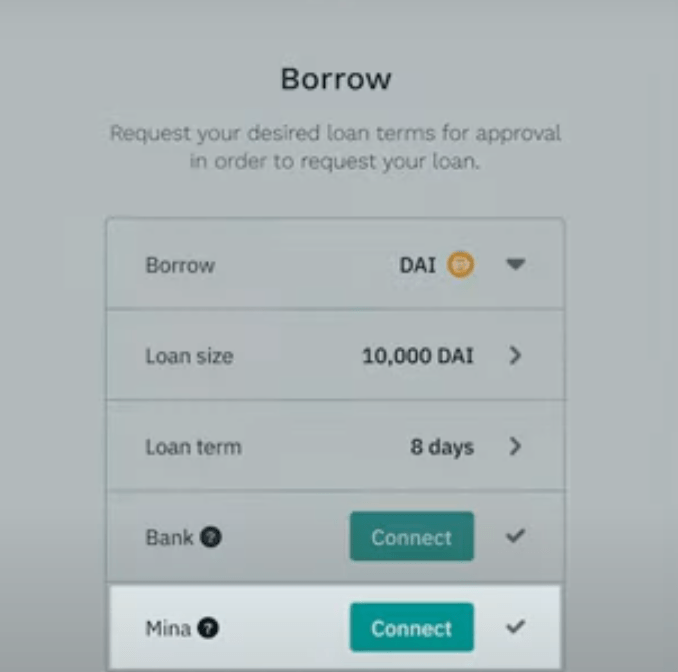The height and width of the screenshot is (672, 678).
Task: Tap Connect in the Mina row
Action: (411, 628)
